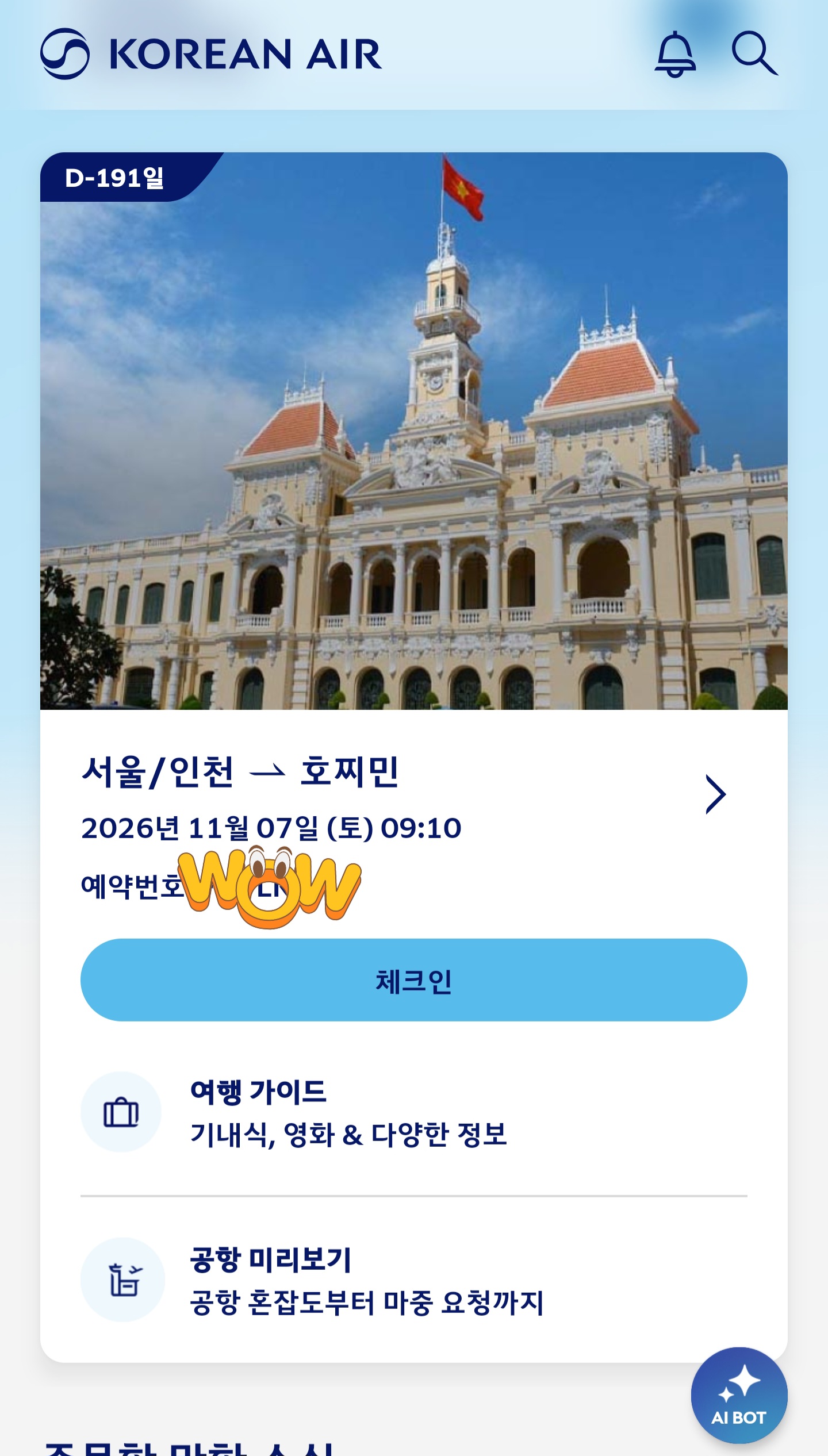This screenshot has width=828, height=1456.
Task: Open 공항 미리보기 airport preview
Action: point(366,1281)
